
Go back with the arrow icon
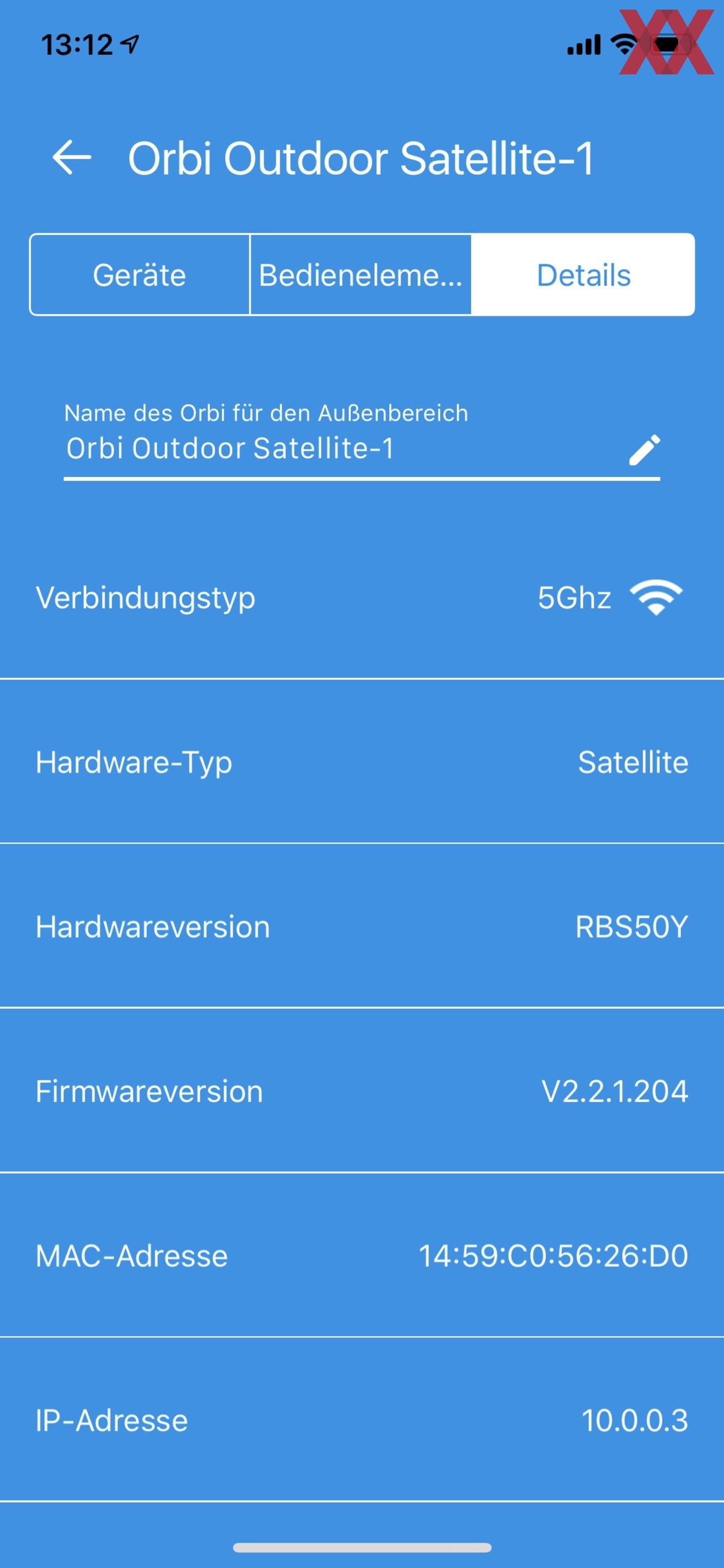(x=72, y=157)
